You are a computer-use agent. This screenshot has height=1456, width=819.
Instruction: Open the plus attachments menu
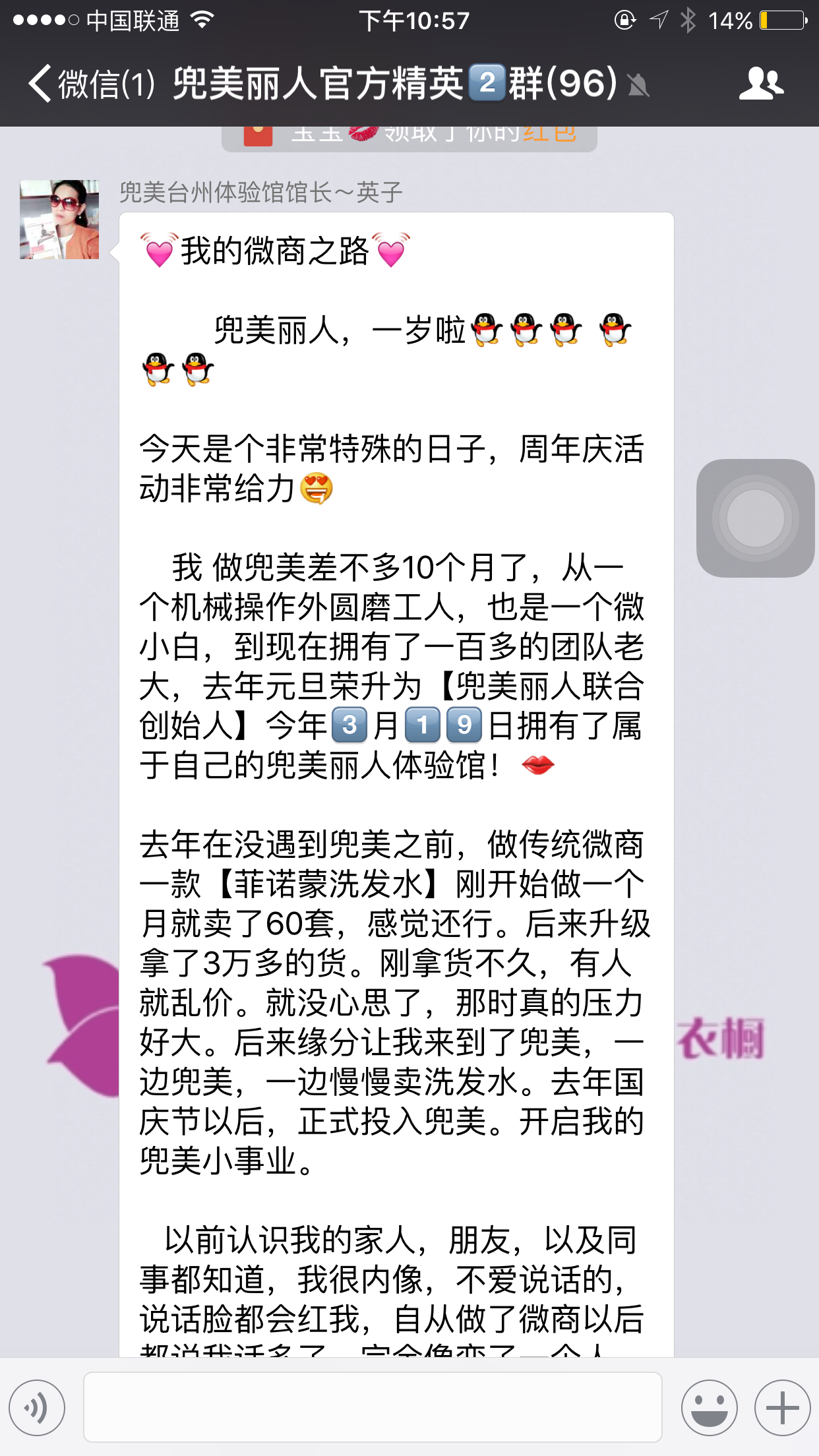tap(782, 1408)
